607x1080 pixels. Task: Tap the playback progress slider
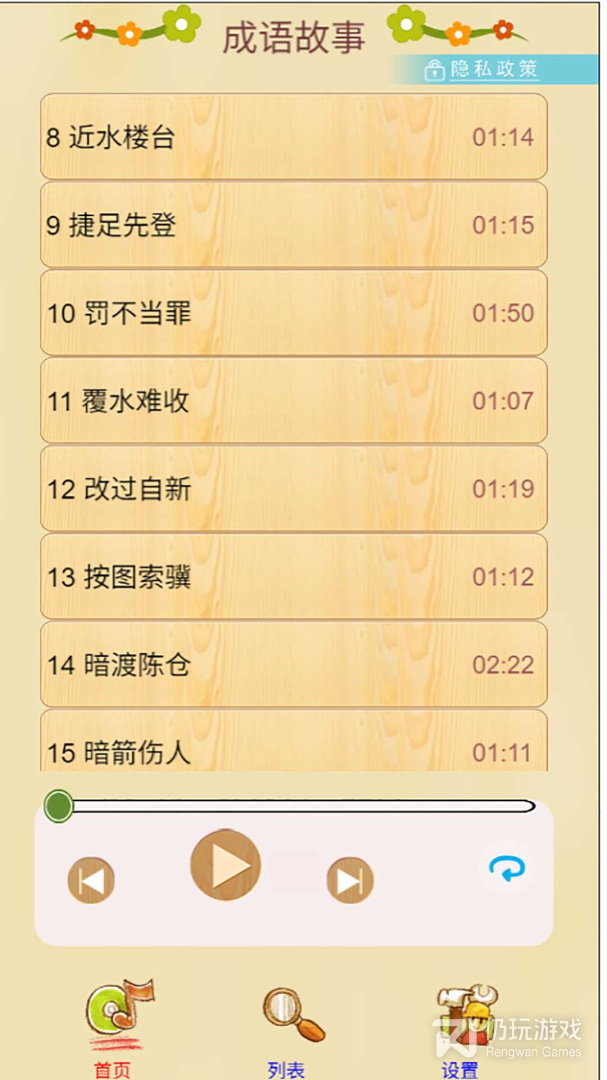296,806
